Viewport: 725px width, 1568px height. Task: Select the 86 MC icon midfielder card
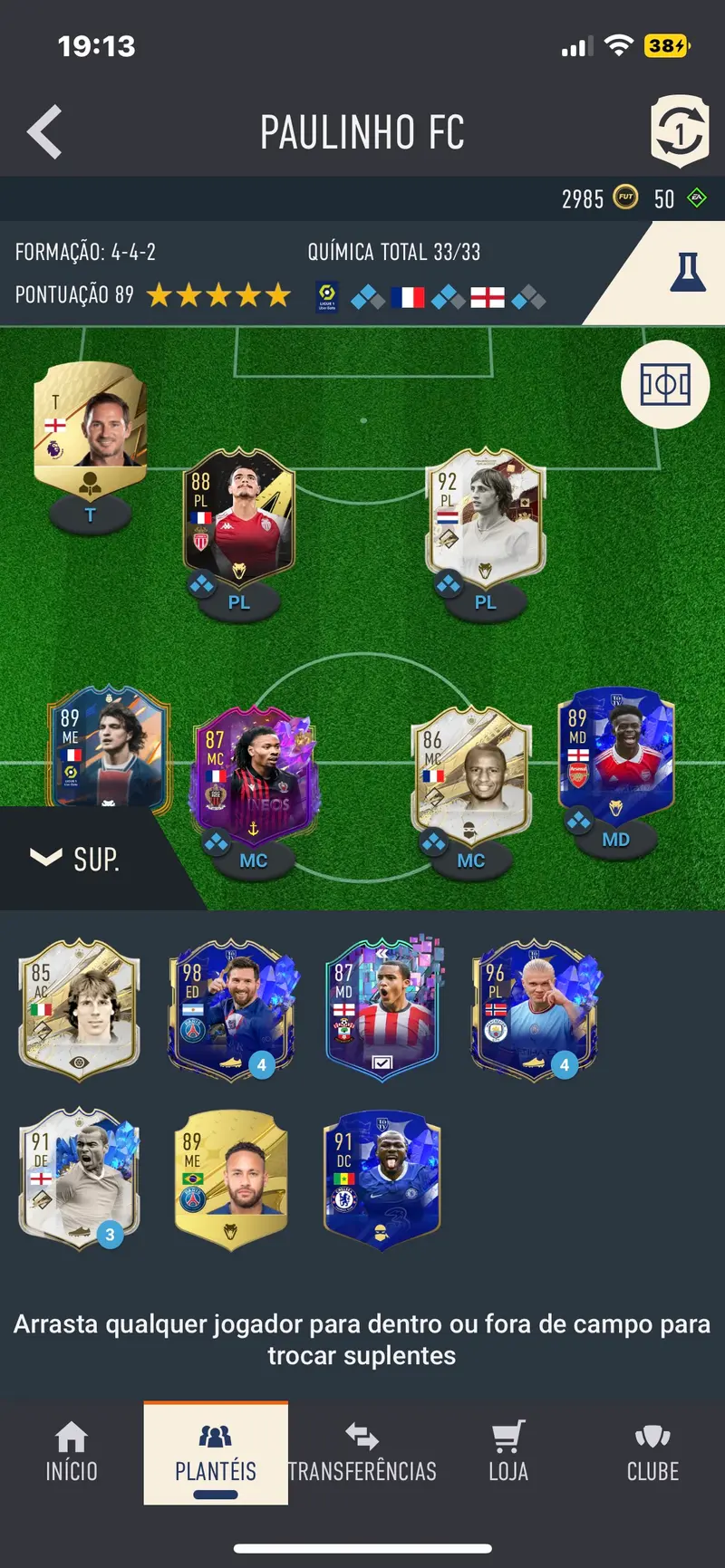point(470,772)
